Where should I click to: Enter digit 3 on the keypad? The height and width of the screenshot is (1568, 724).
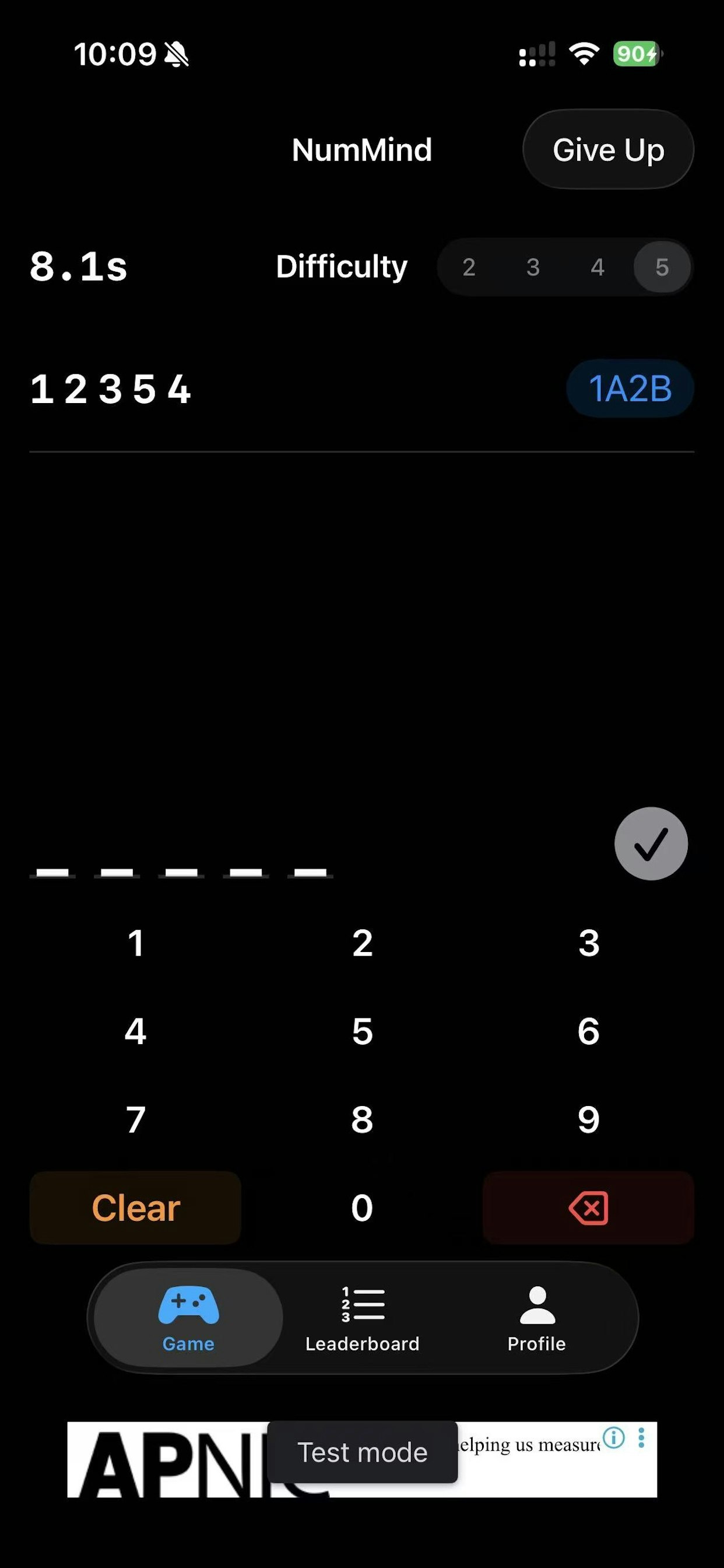click(x=588, y=943)
